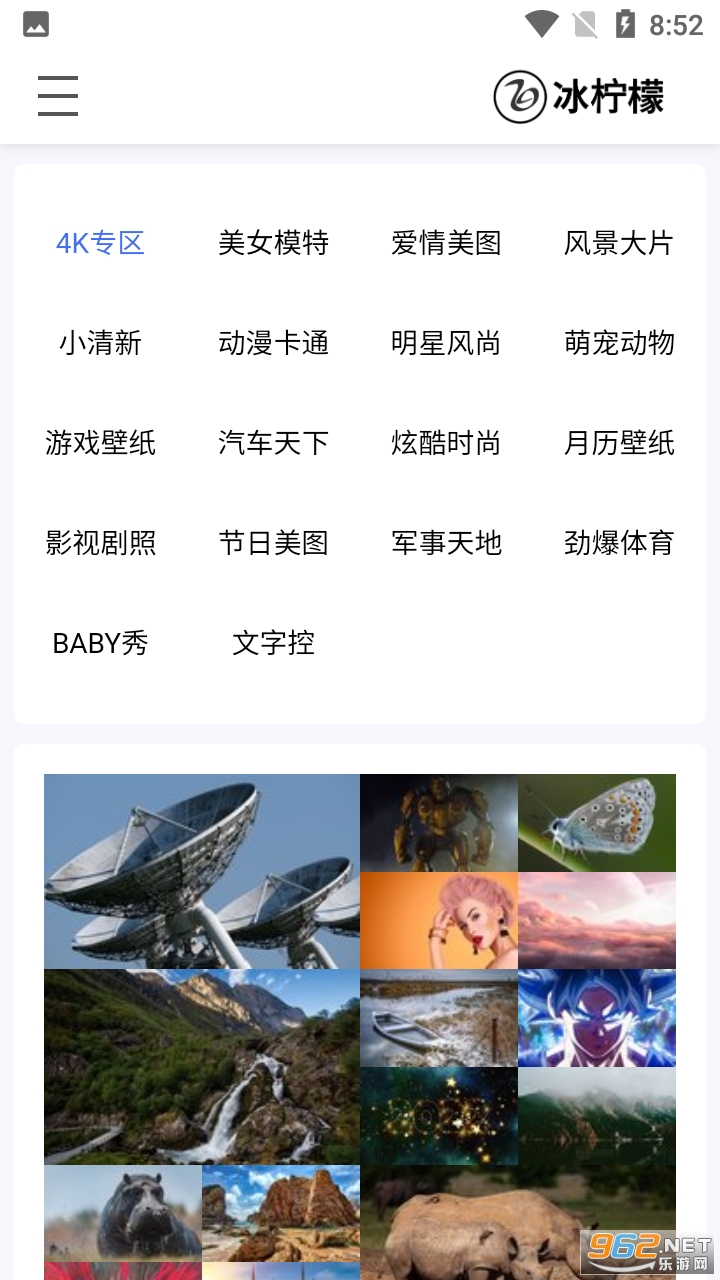This screenshot has width=720, height=1280.
Task: Tap the 文字控 category
Action: point(273,643)
